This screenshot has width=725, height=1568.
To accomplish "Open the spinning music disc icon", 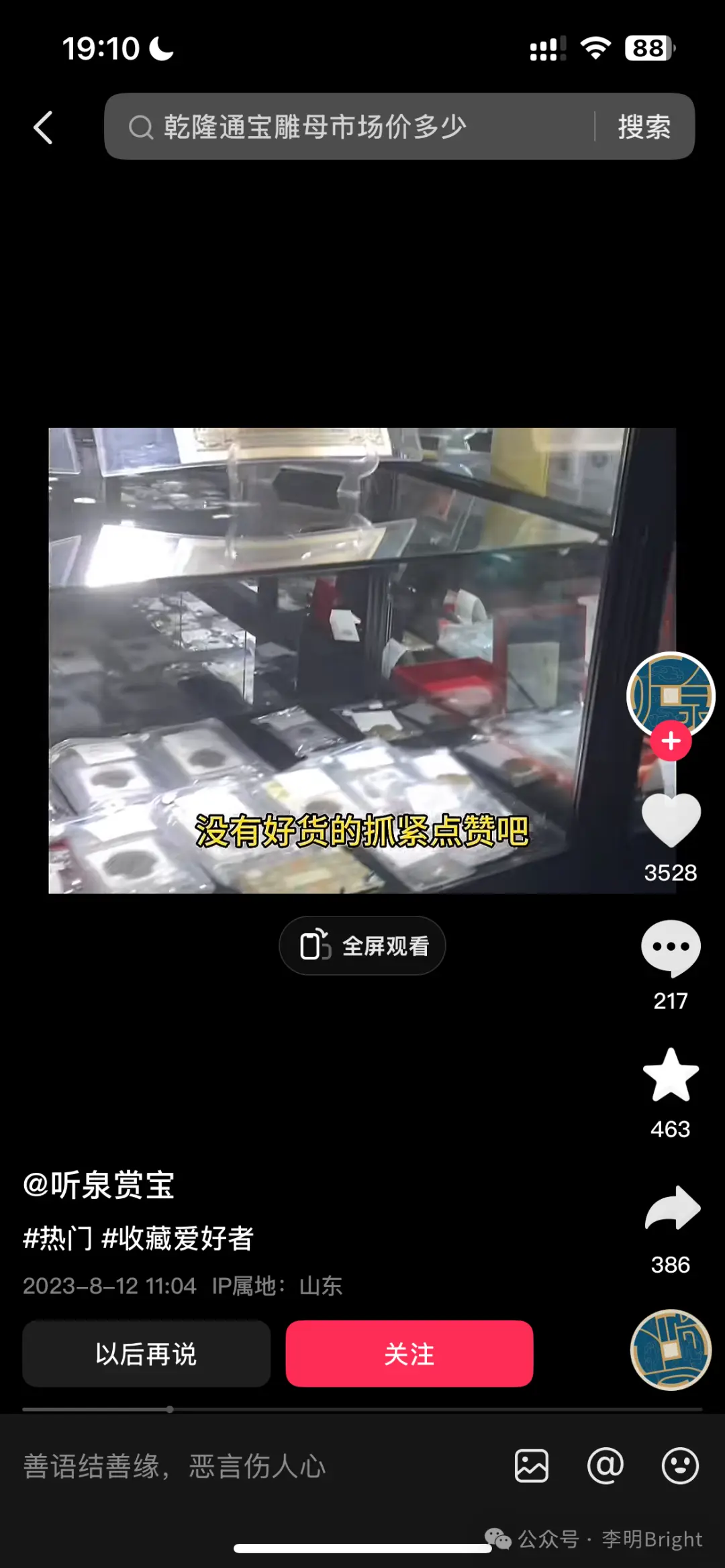I will coord(670,1349).
